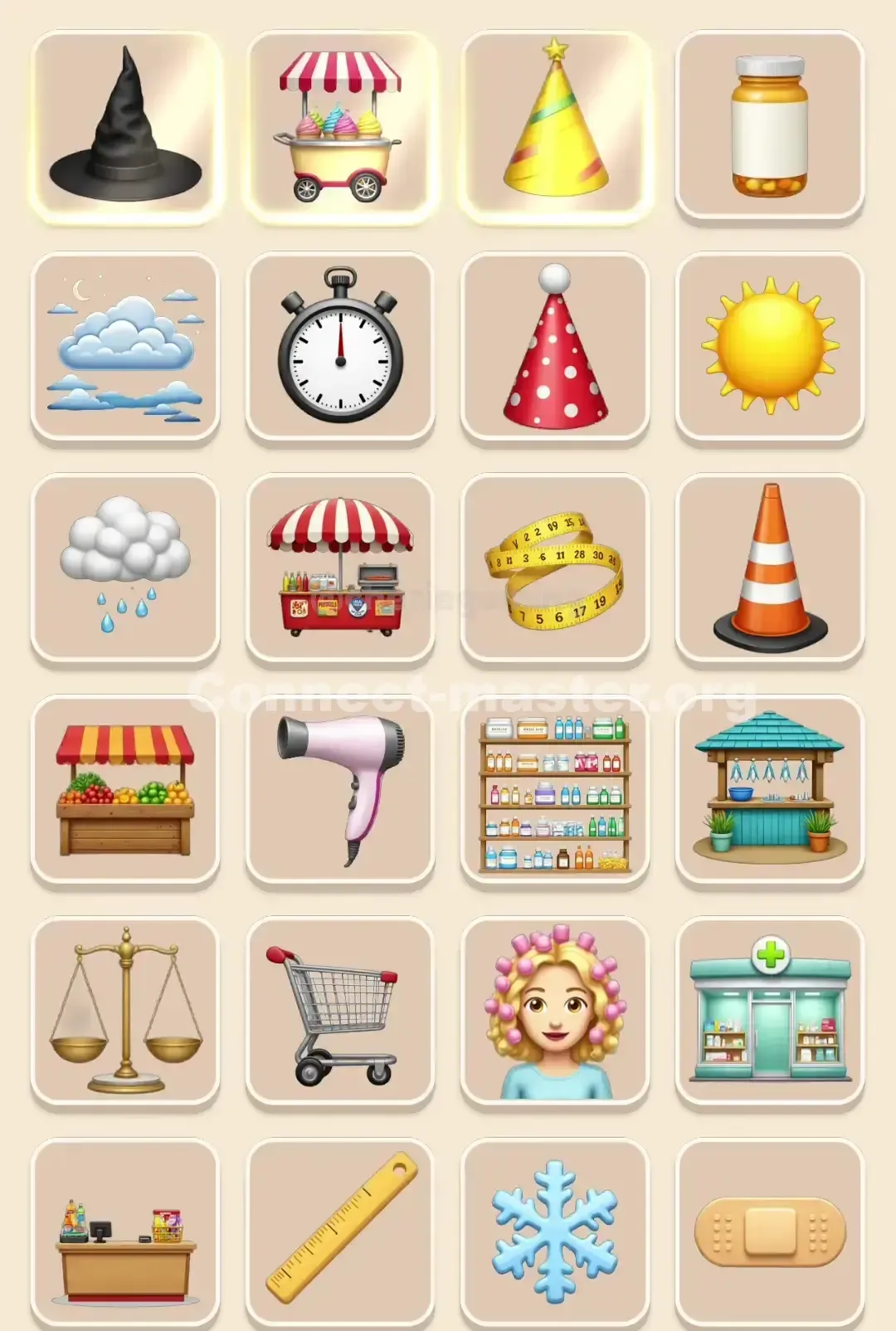Select the stopwatch tile

340,349
